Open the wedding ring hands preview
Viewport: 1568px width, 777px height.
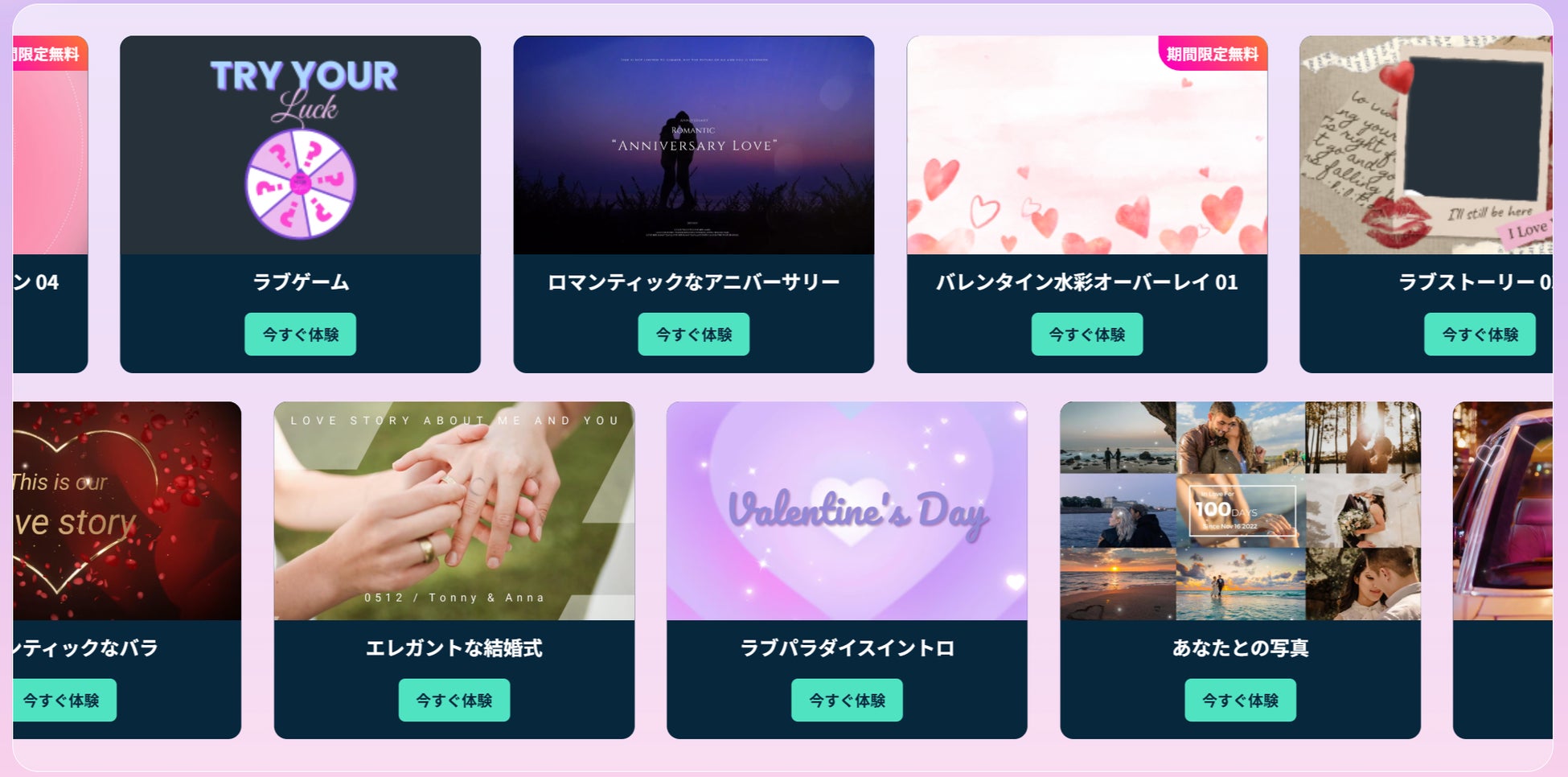(454, 512)
